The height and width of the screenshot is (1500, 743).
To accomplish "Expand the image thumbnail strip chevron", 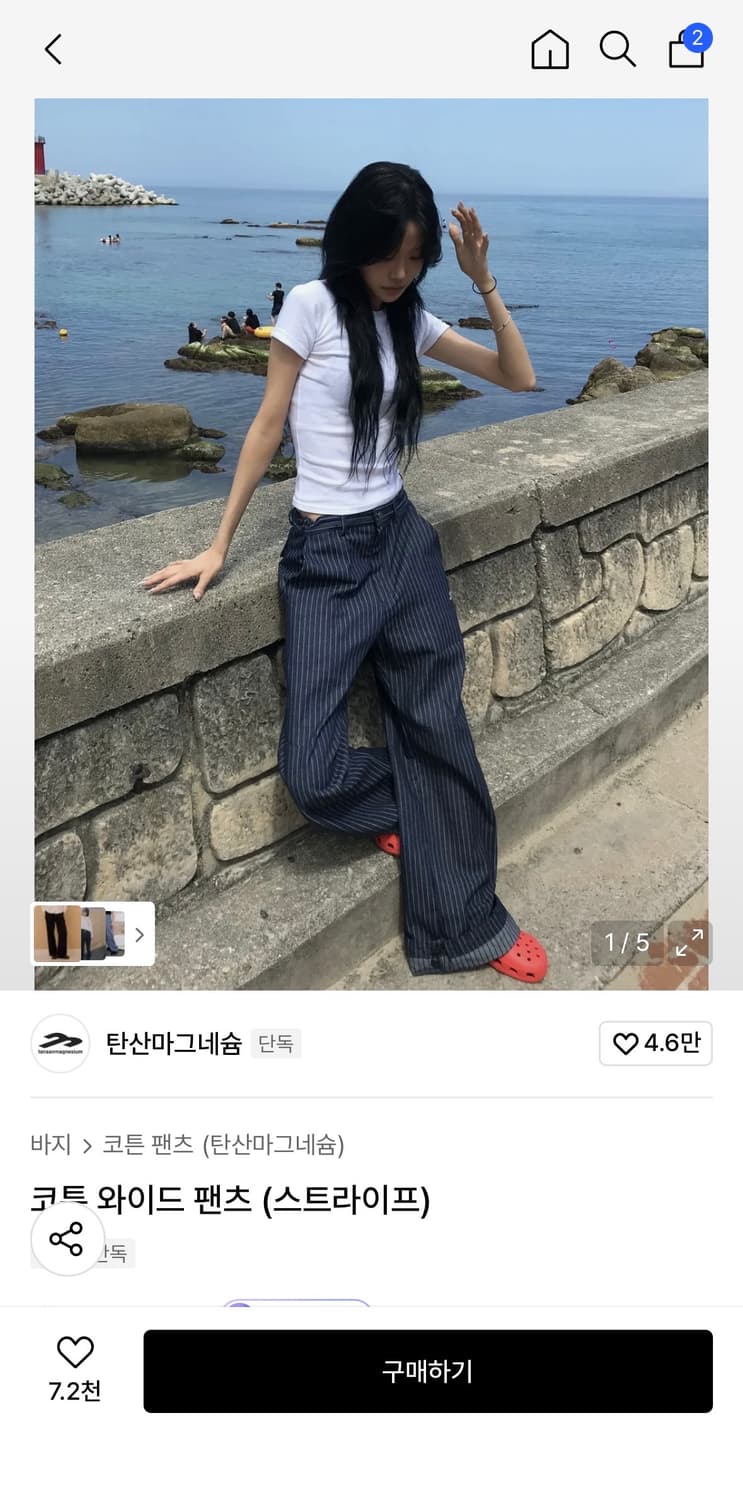I will click(x=140, y=934).
